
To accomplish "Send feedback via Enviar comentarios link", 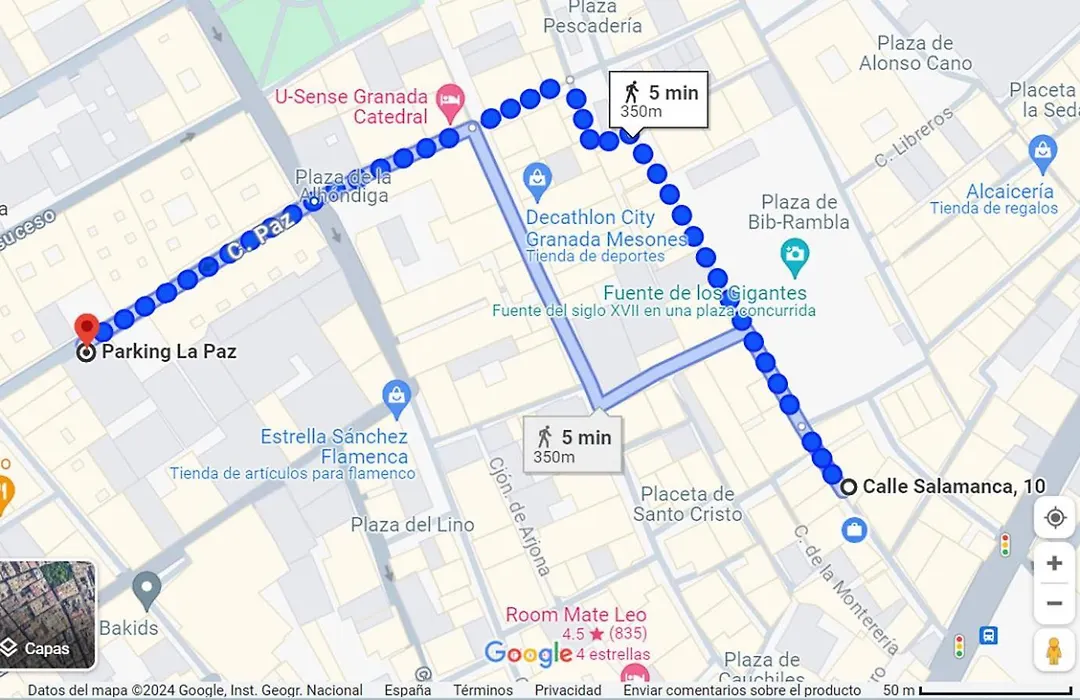I will pos(742,690).
